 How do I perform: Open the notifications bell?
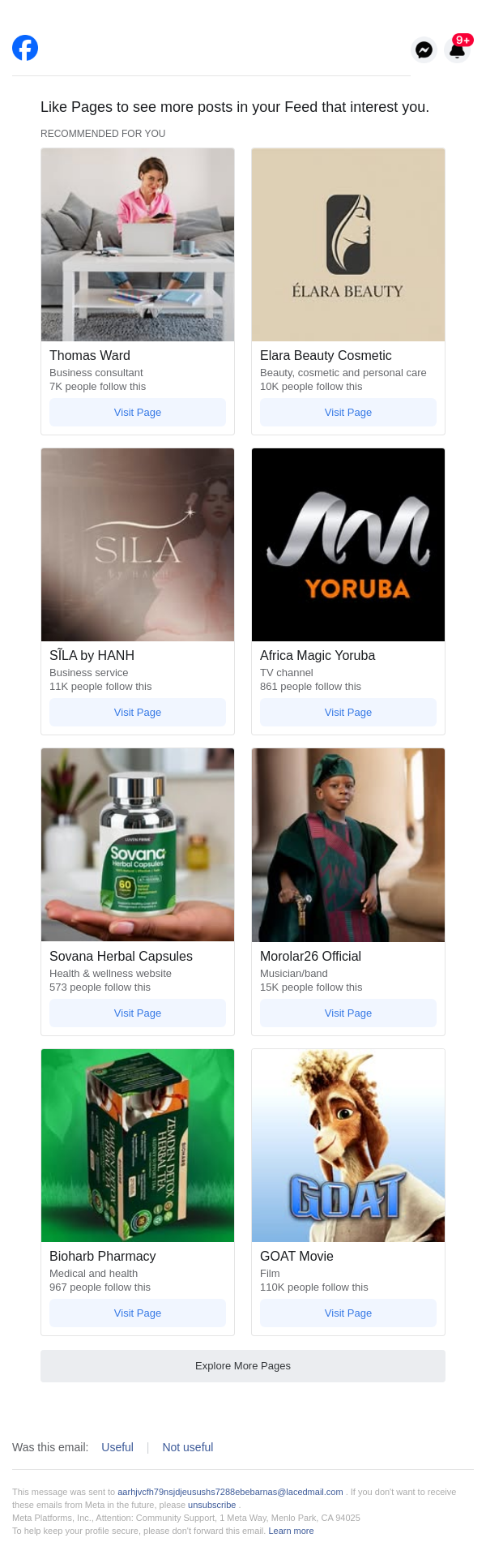pos(458,49)
